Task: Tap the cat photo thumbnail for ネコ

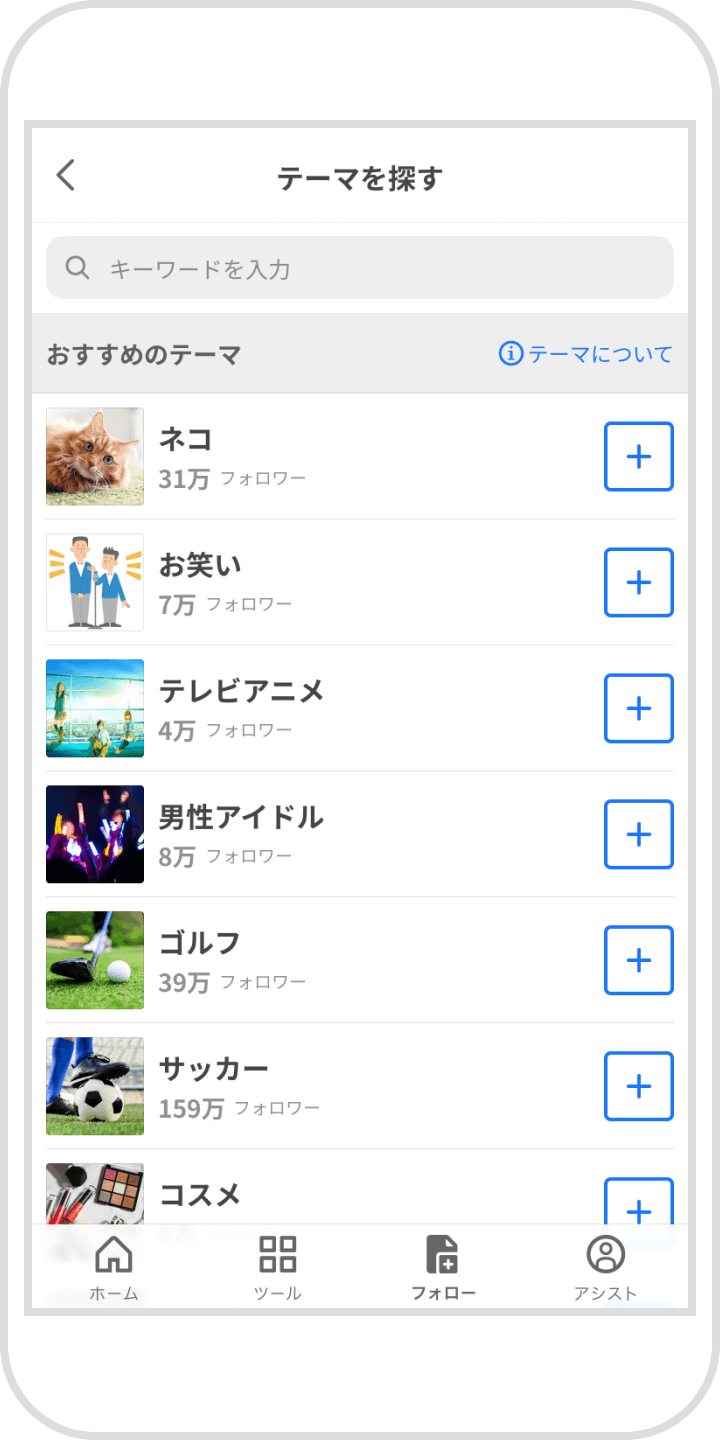Action: (x=94, y=457)
